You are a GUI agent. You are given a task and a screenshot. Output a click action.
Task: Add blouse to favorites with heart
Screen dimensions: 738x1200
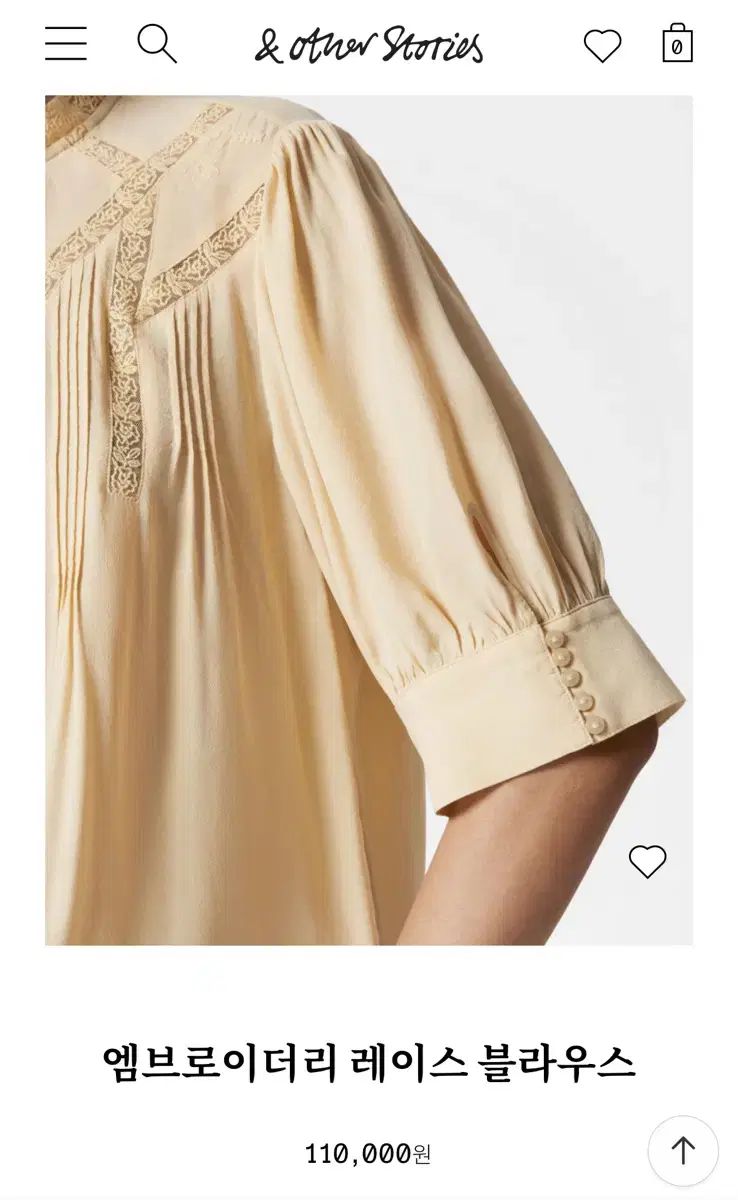tap(647, 861)
